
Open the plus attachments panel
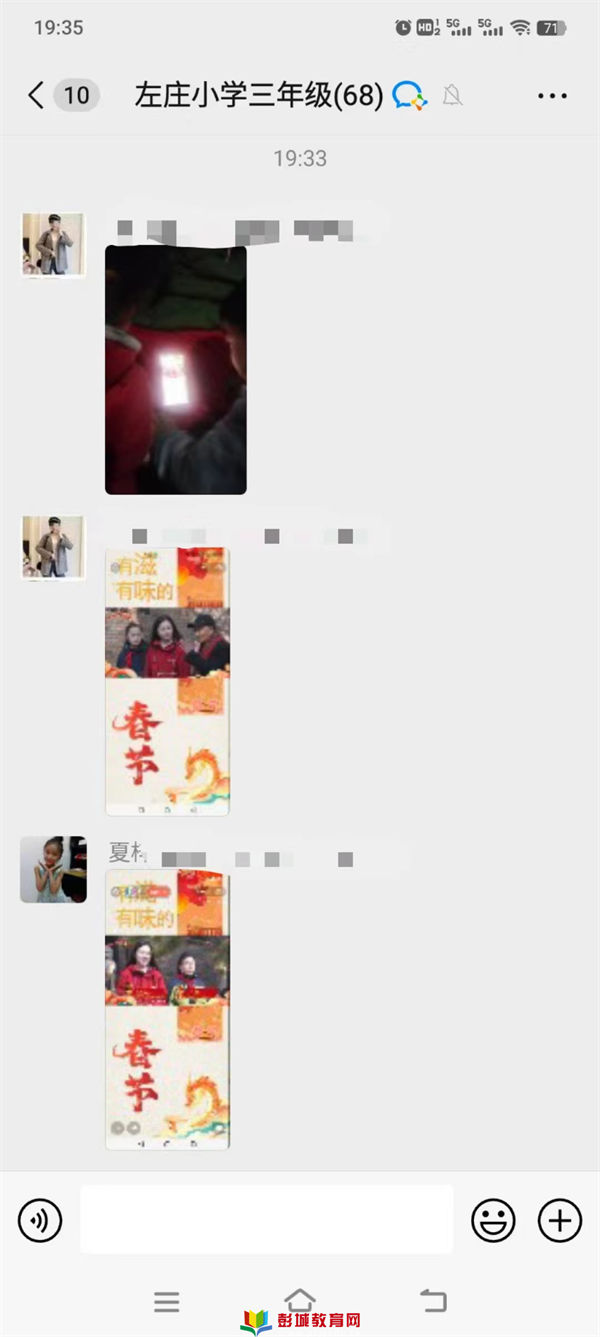click(x=560, y=1220)
